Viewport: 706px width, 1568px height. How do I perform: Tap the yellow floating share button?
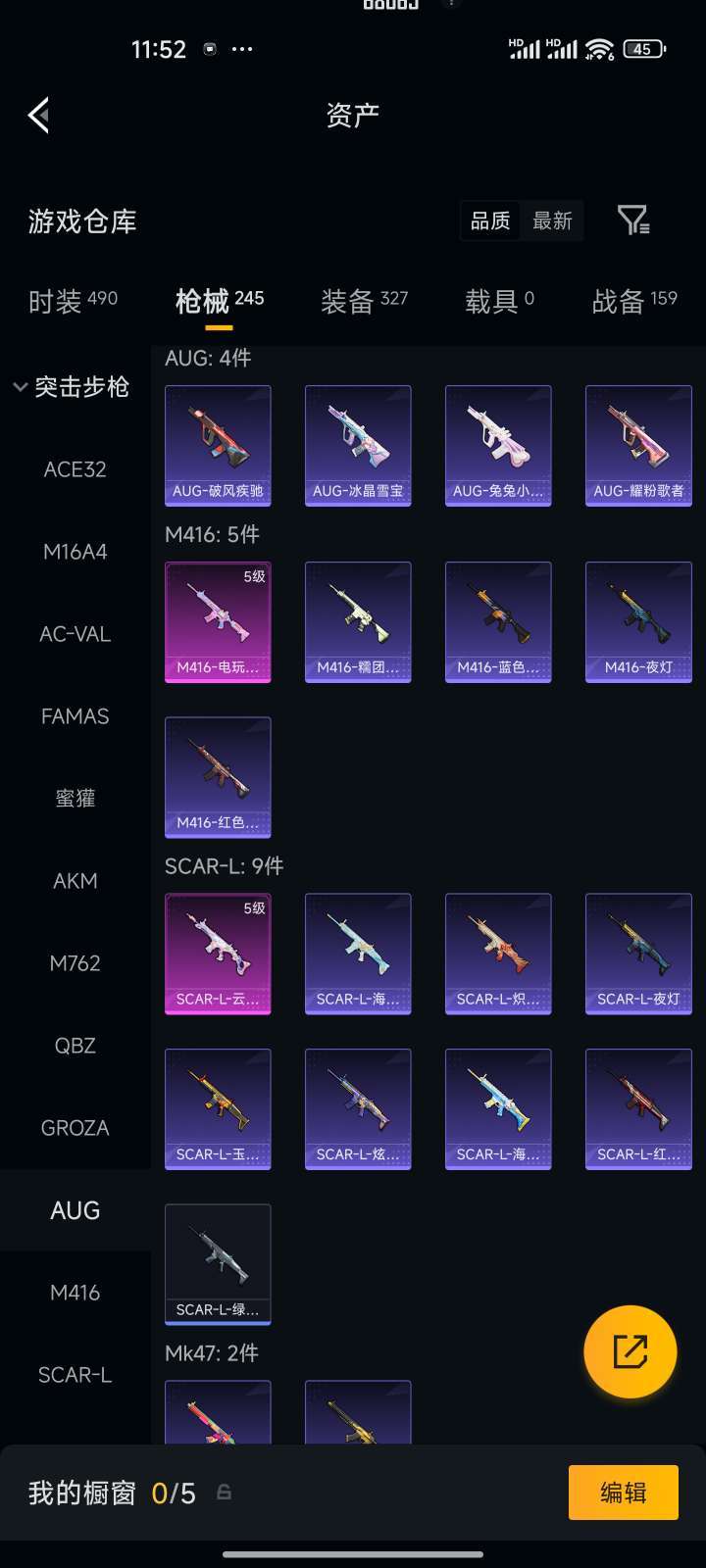coord(630,1352)
